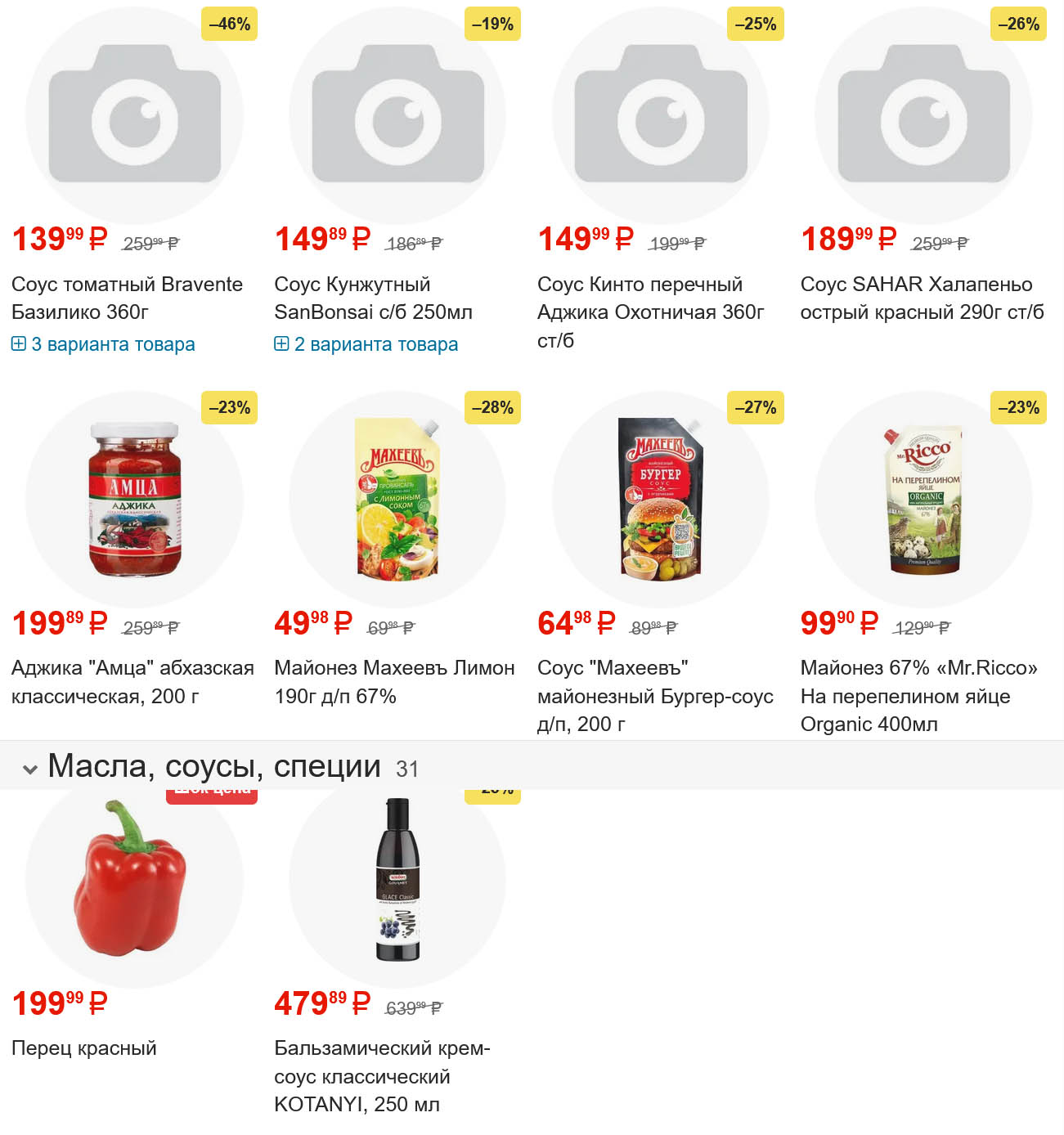Open Соус SAHAR Халапеньо product card
Screen dimensions: 1064x1135
922,298
